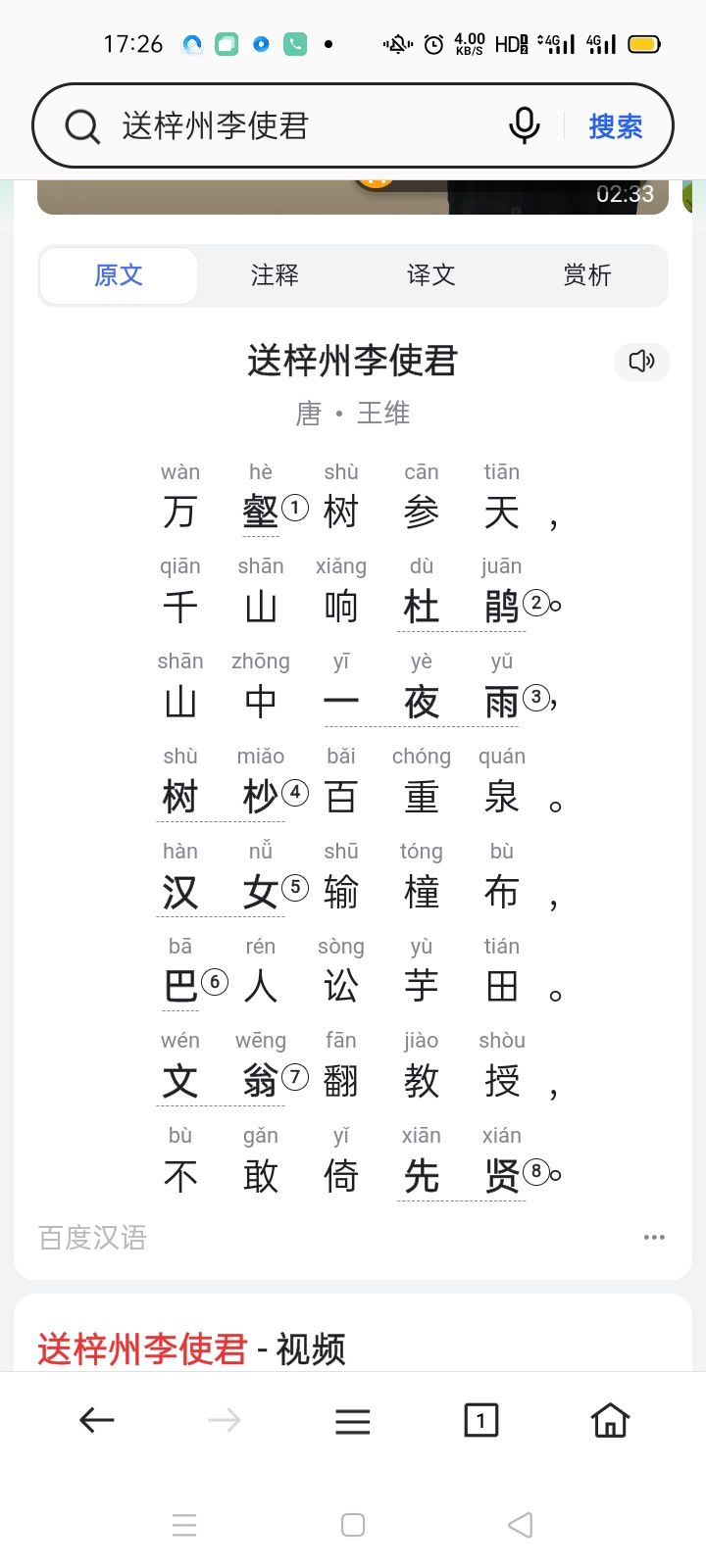Open the three-dot more options next to 百度汉语
The image size is (706, 1568).
pos(654,1237)
